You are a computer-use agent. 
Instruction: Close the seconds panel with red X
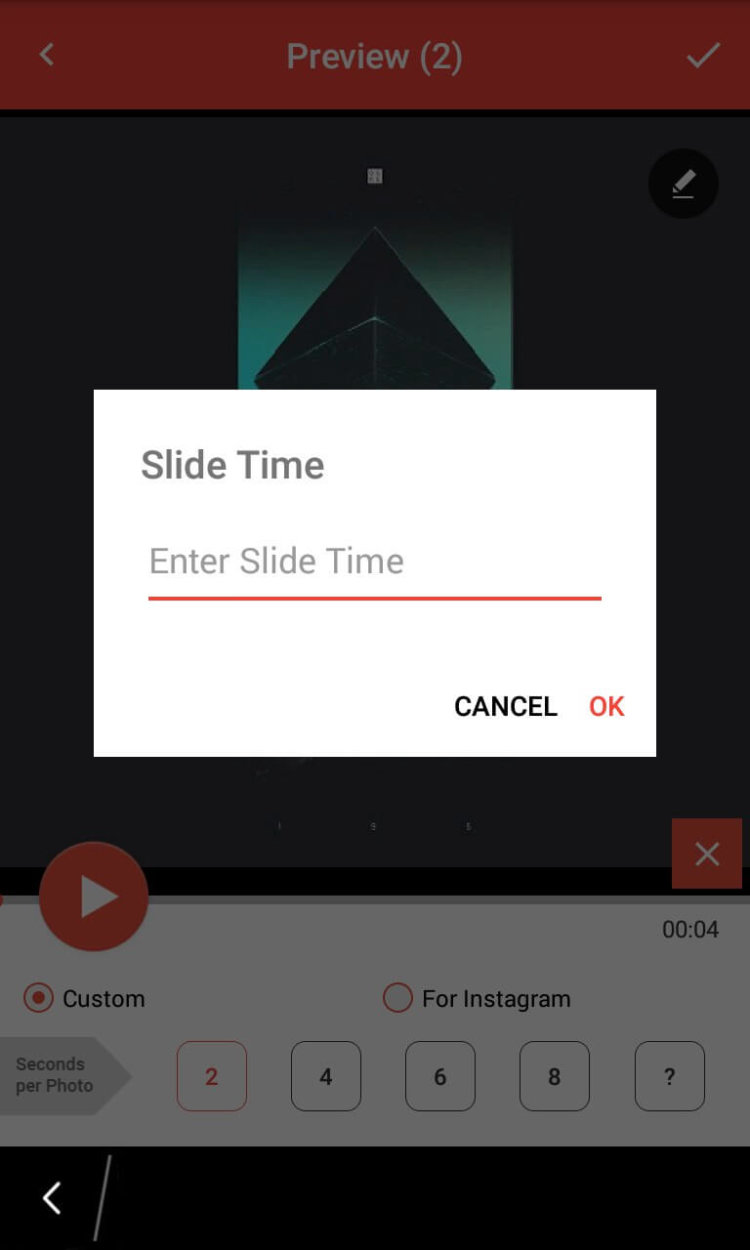tap(707, 854)
